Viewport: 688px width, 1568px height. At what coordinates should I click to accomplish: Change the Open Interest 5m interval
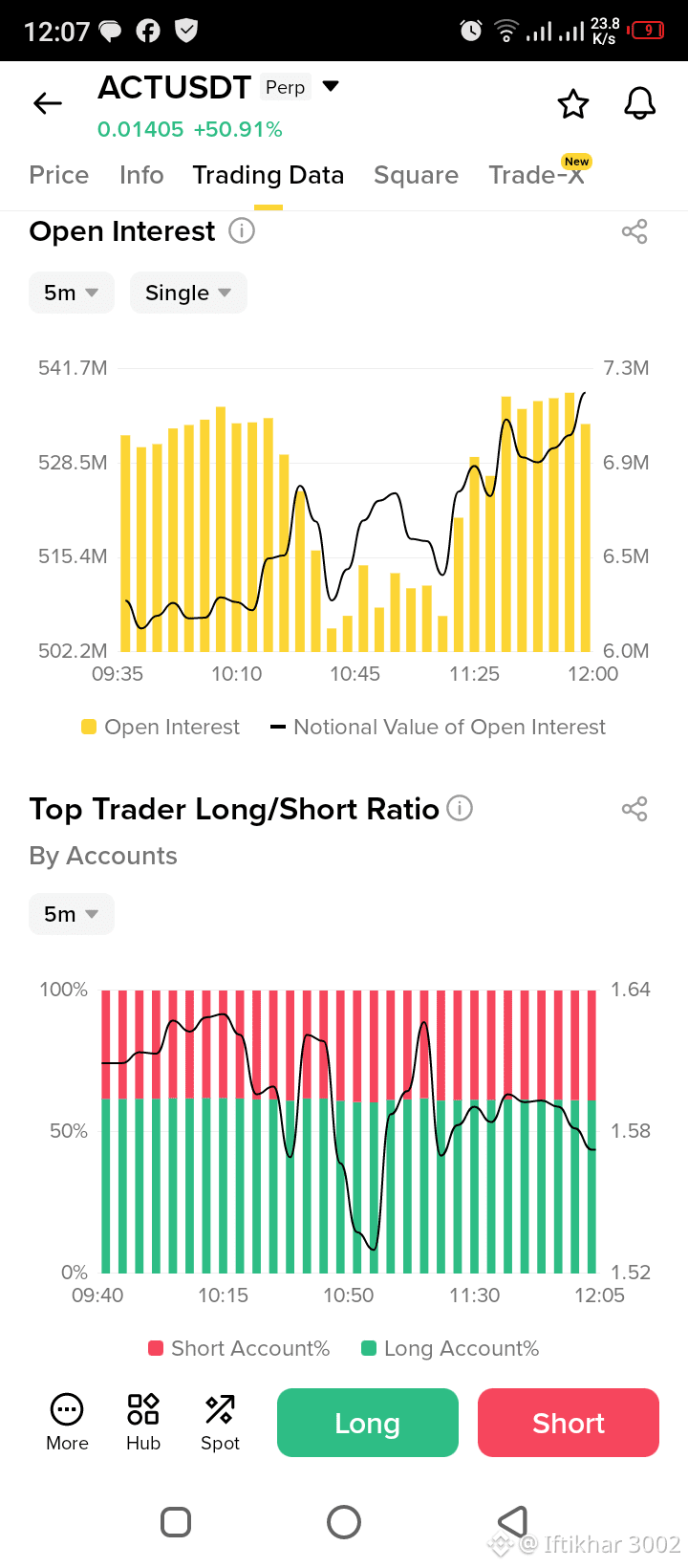72,293
